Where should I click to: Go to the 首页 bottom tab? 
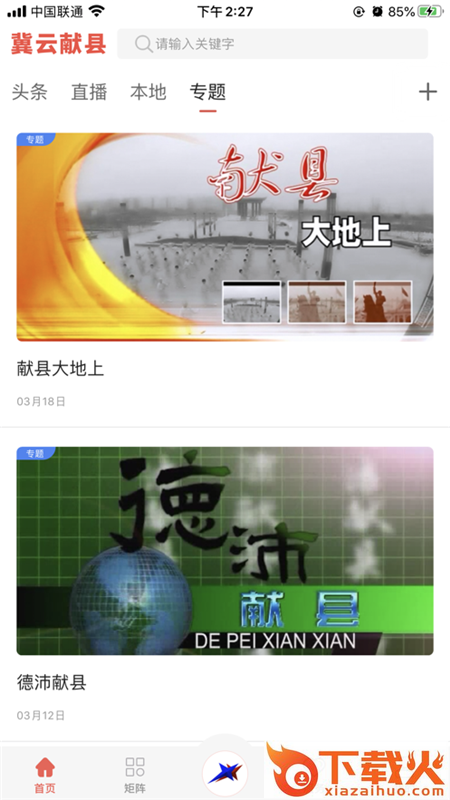[45, 774]
